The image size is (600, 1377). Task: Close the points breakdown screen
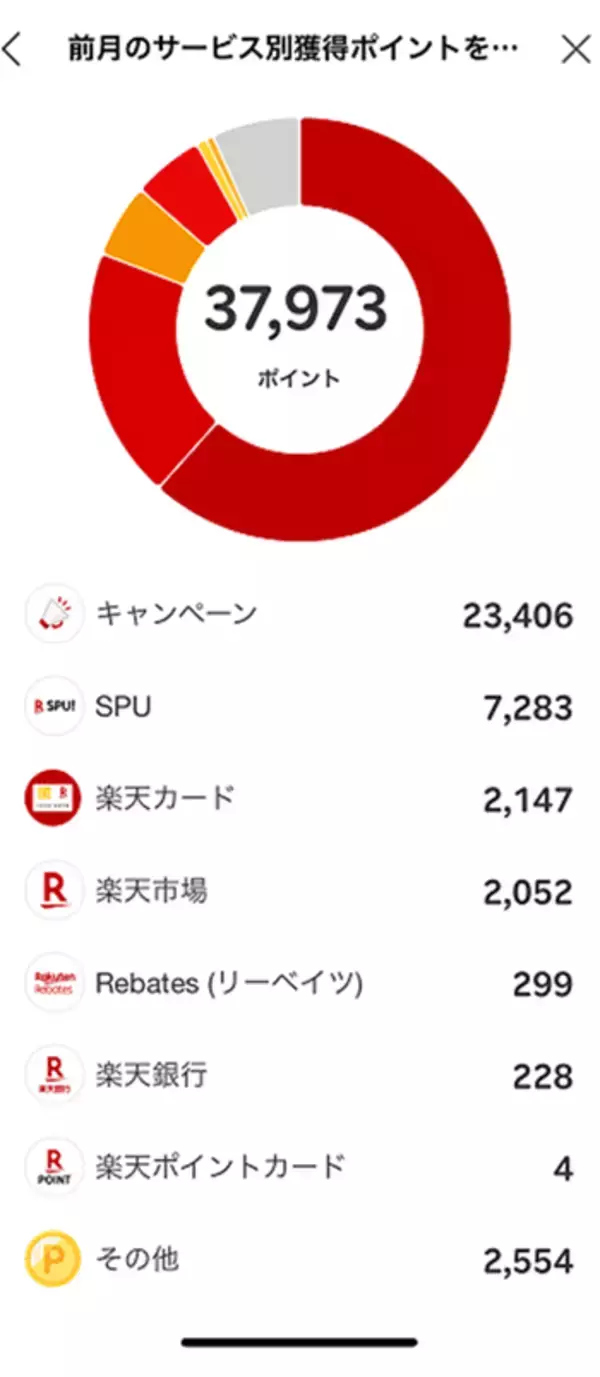click(575, 50)
